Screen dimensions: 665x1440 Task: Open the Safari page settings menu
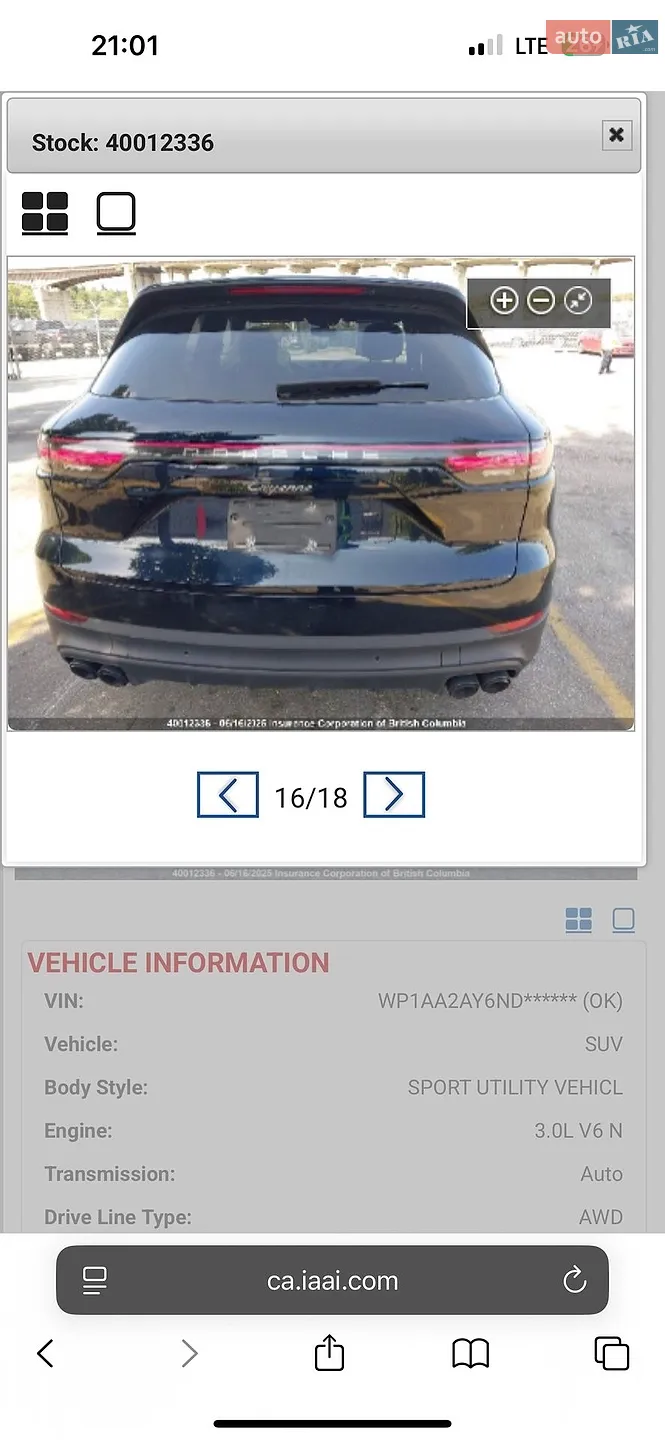(95, 1280)
